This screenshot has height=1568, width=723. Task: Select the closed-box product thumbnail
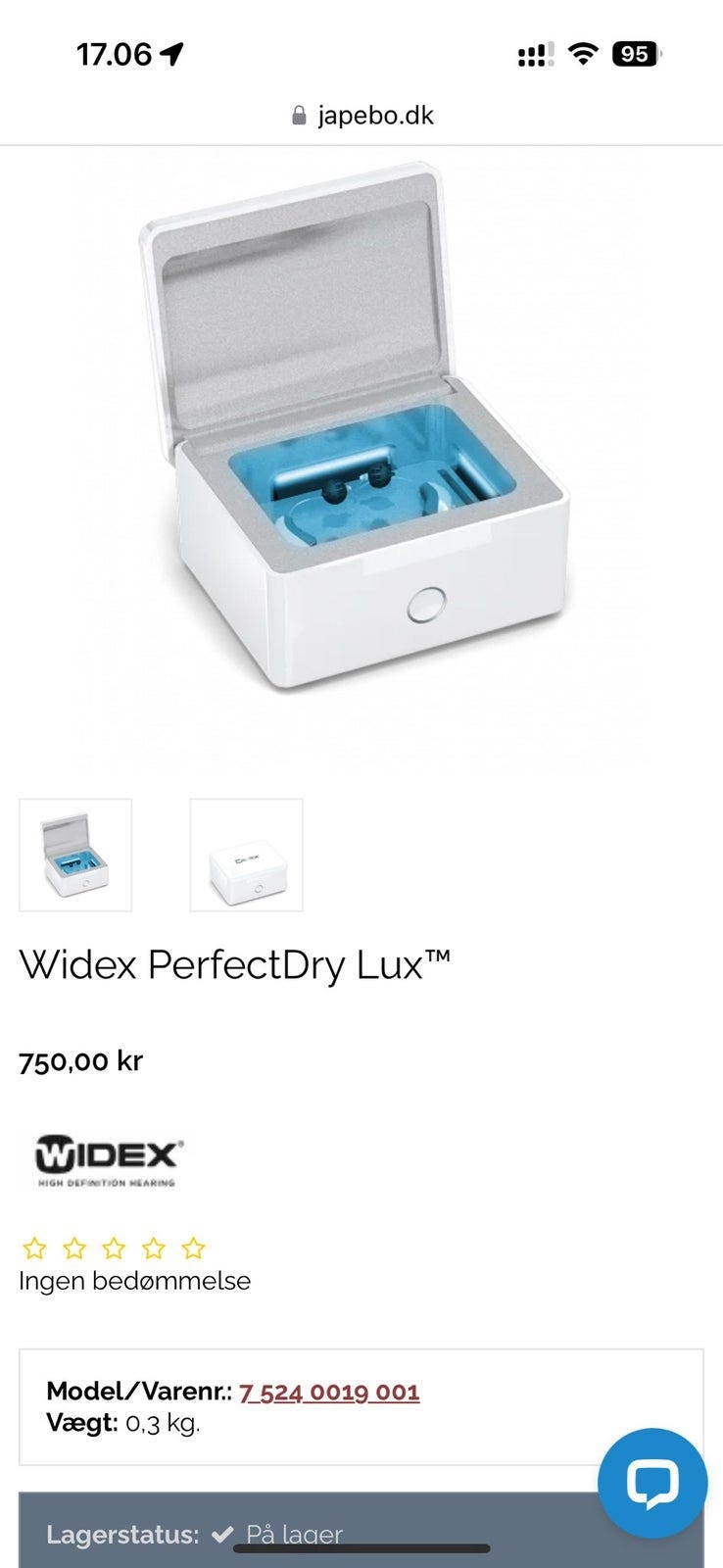(x=246, y=855)
